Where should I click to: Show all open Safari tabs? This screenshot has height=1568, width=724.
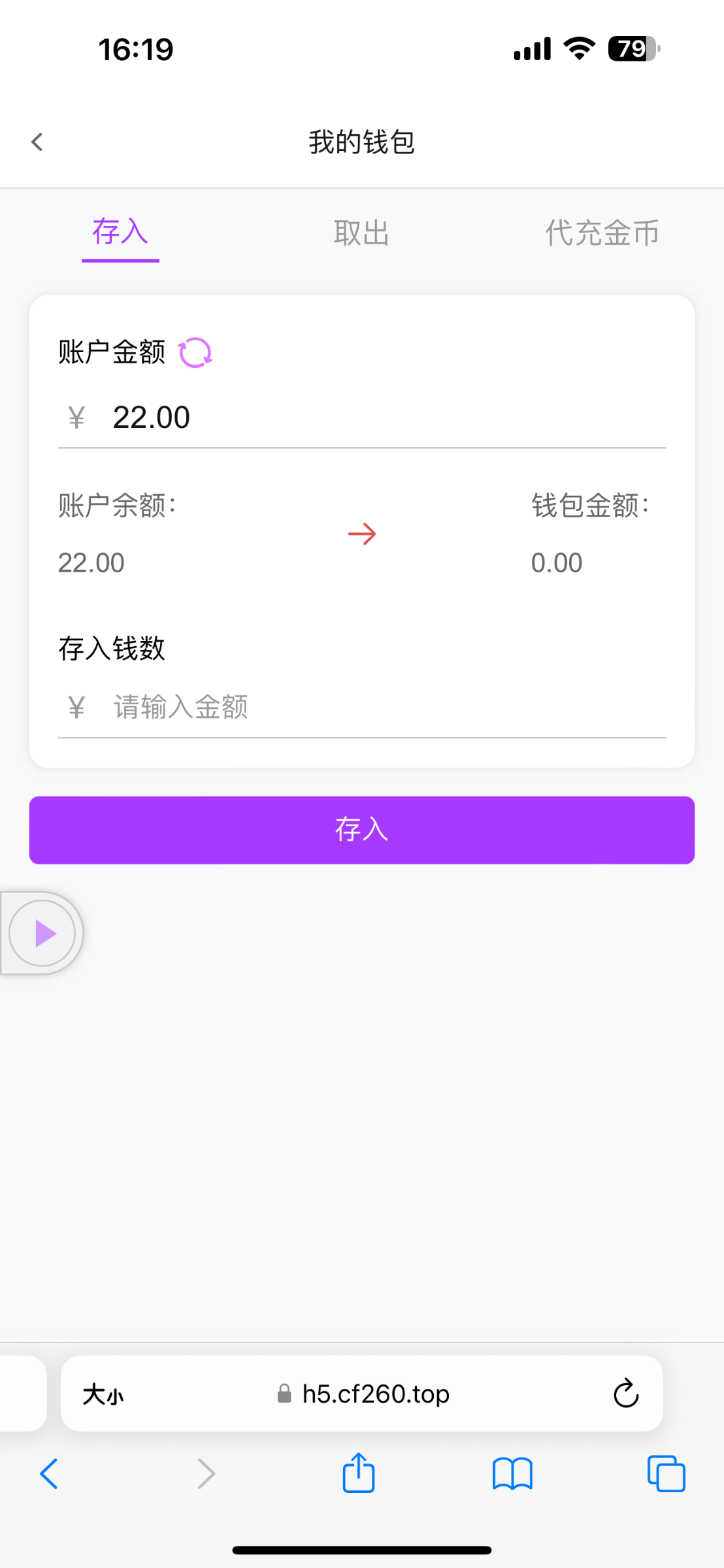pyautogui.click(x=666, y=1475)
